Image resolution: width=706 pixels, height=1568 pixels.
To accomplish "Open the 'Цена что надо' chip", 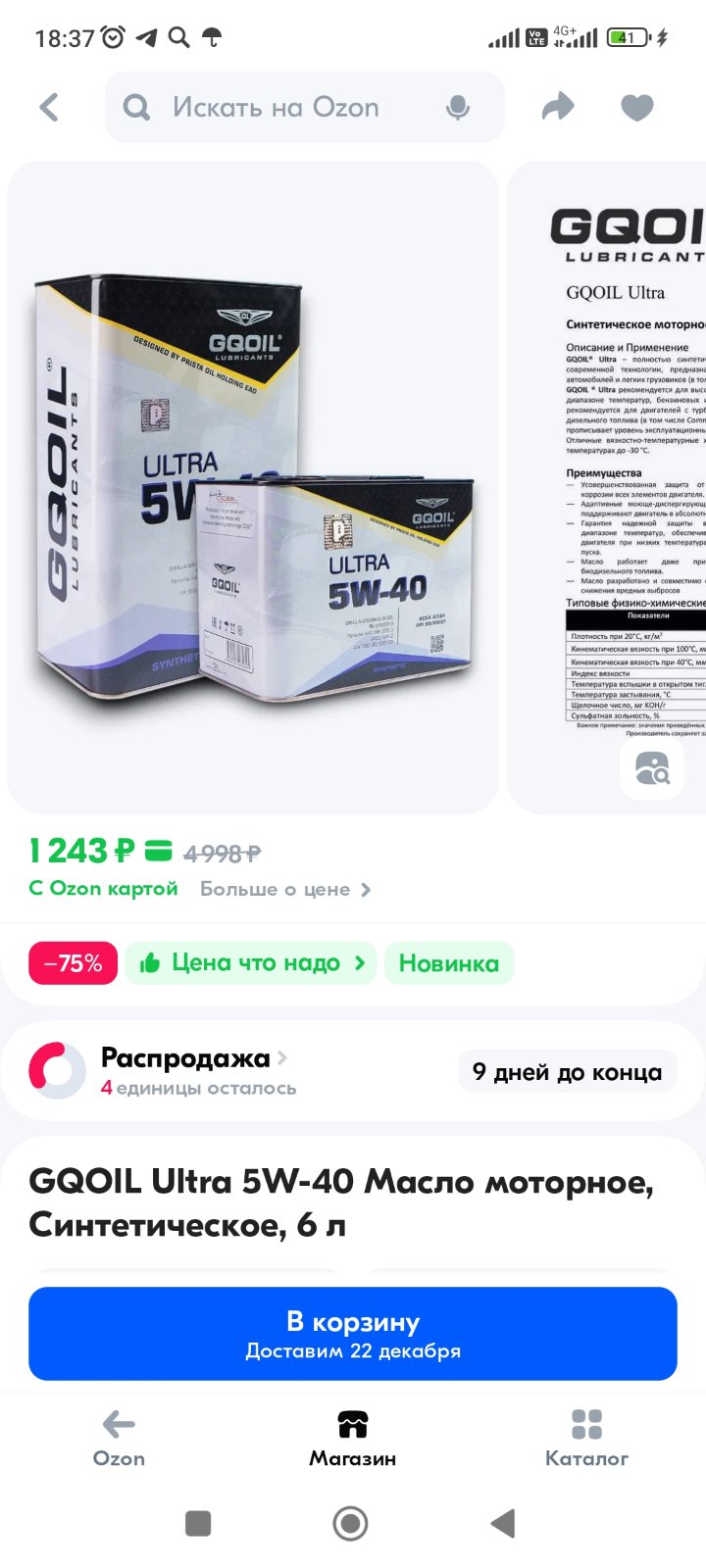I will click(x=251, y=963).
